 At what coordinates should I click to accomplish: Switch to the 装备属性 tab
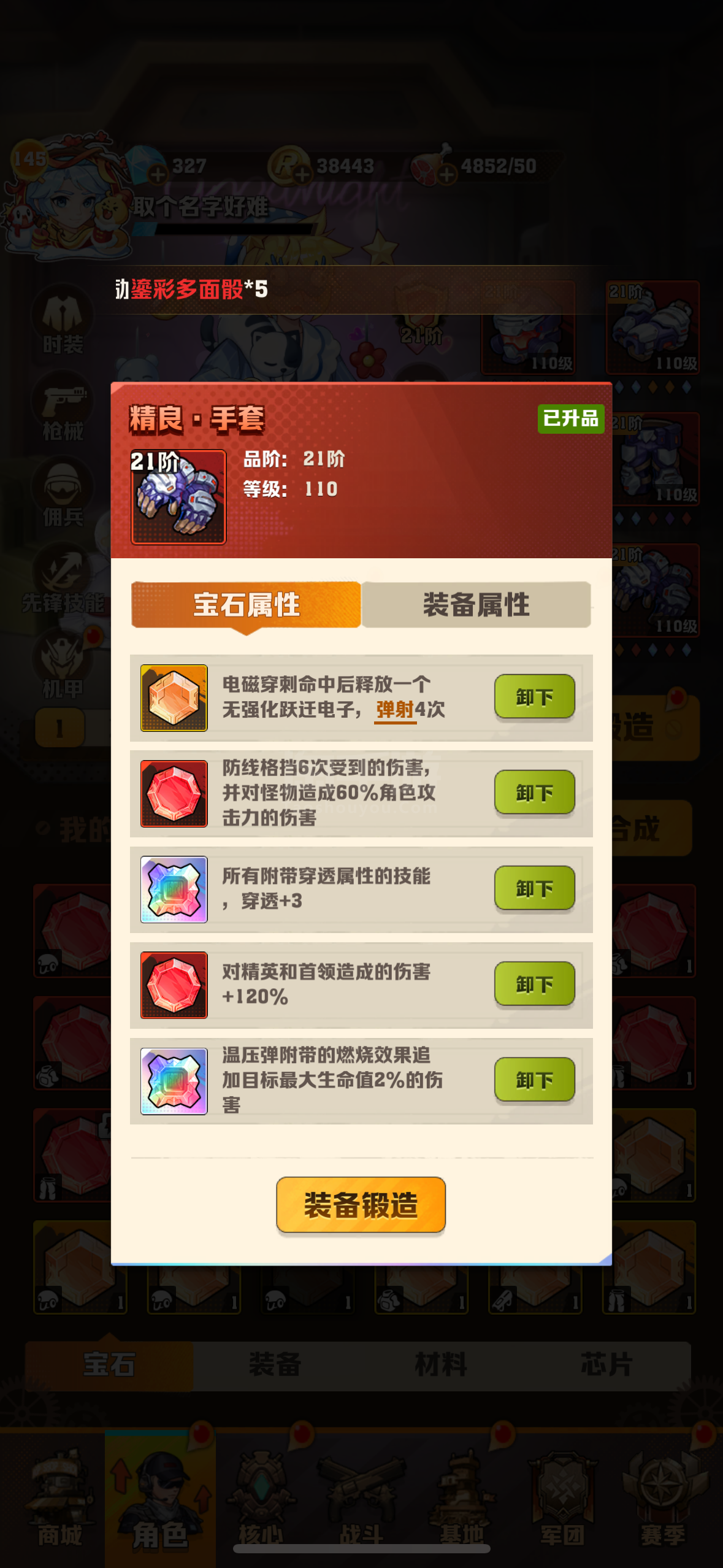click(476, 604)
